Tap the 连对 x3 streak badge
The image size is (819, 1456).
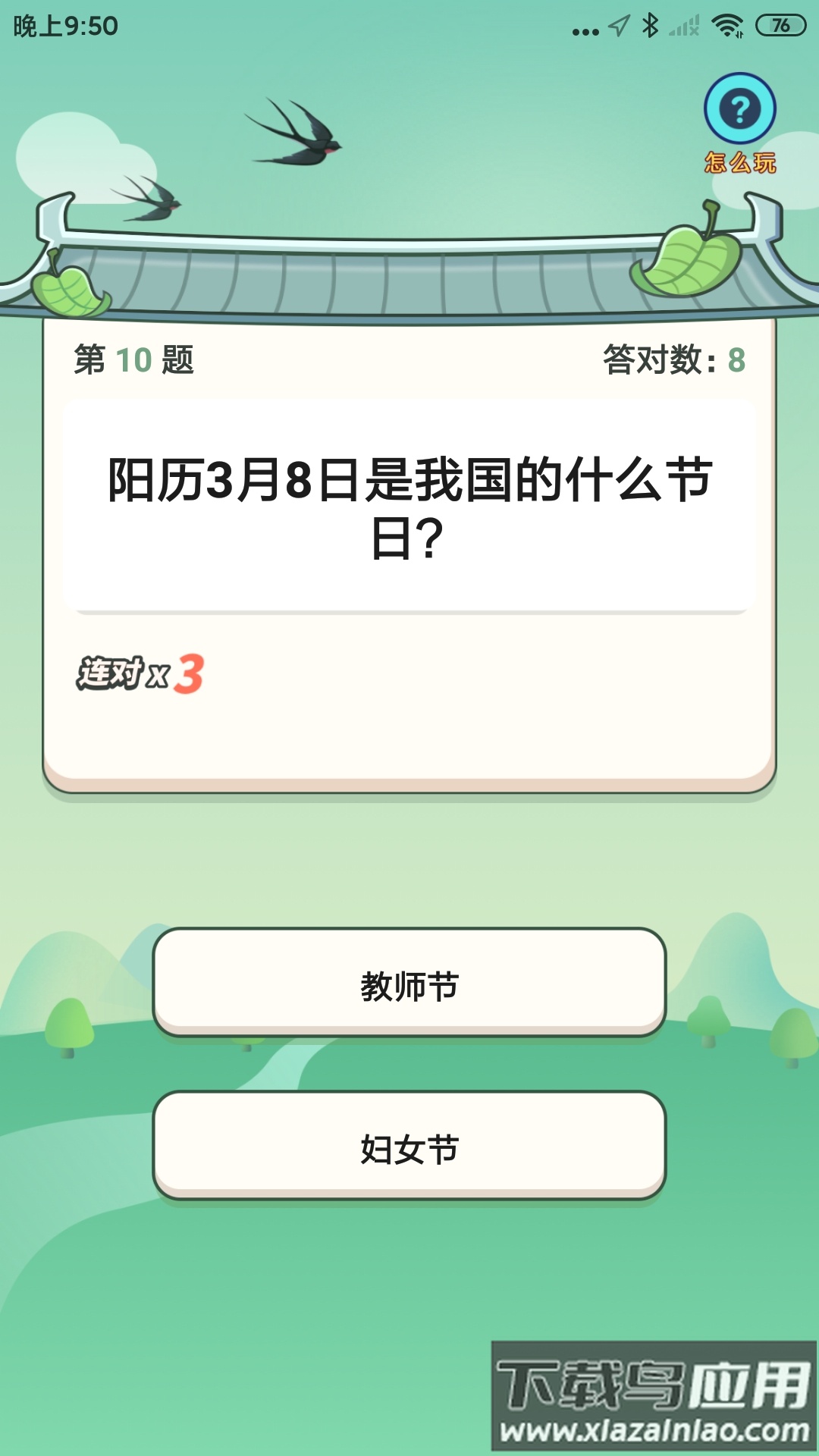click(140, 673)
